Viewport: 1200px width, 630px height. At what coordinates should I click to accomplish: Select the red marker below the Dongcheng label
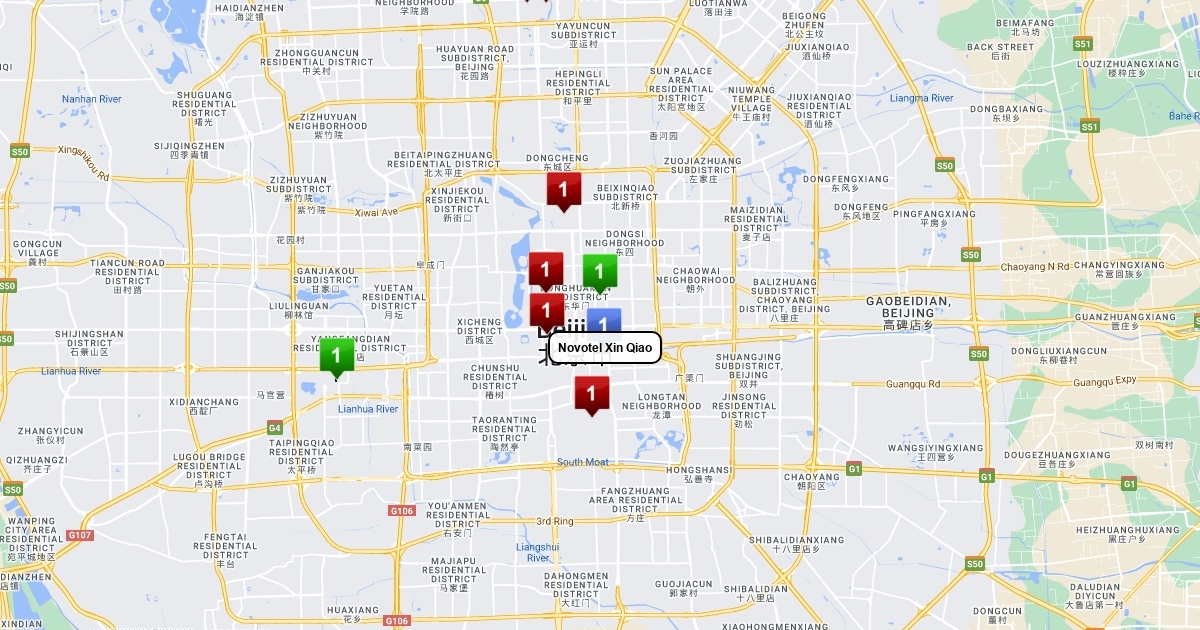point(563,190)
